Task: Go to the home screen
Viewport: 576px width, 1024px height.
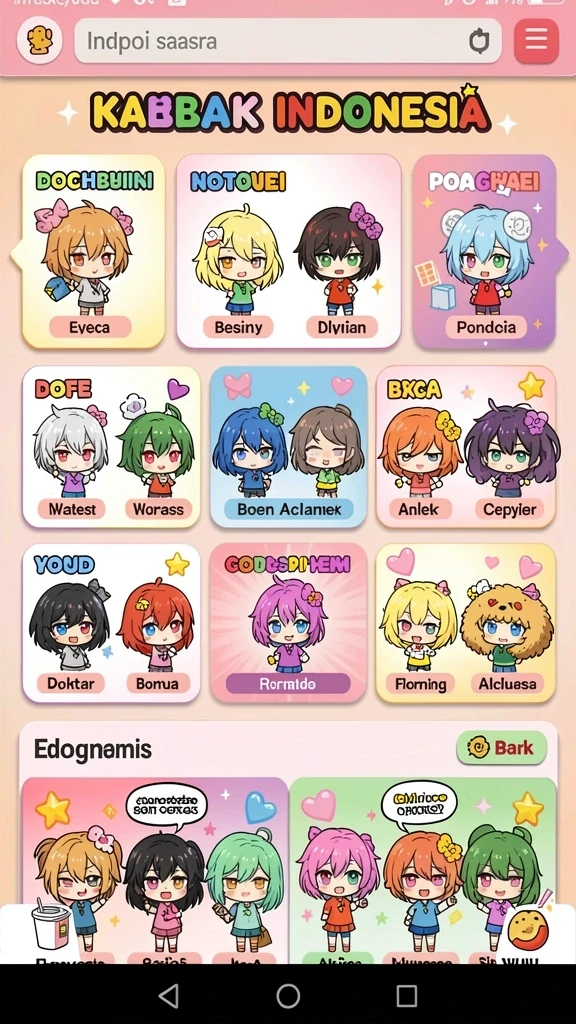Action: click(288, 996)
